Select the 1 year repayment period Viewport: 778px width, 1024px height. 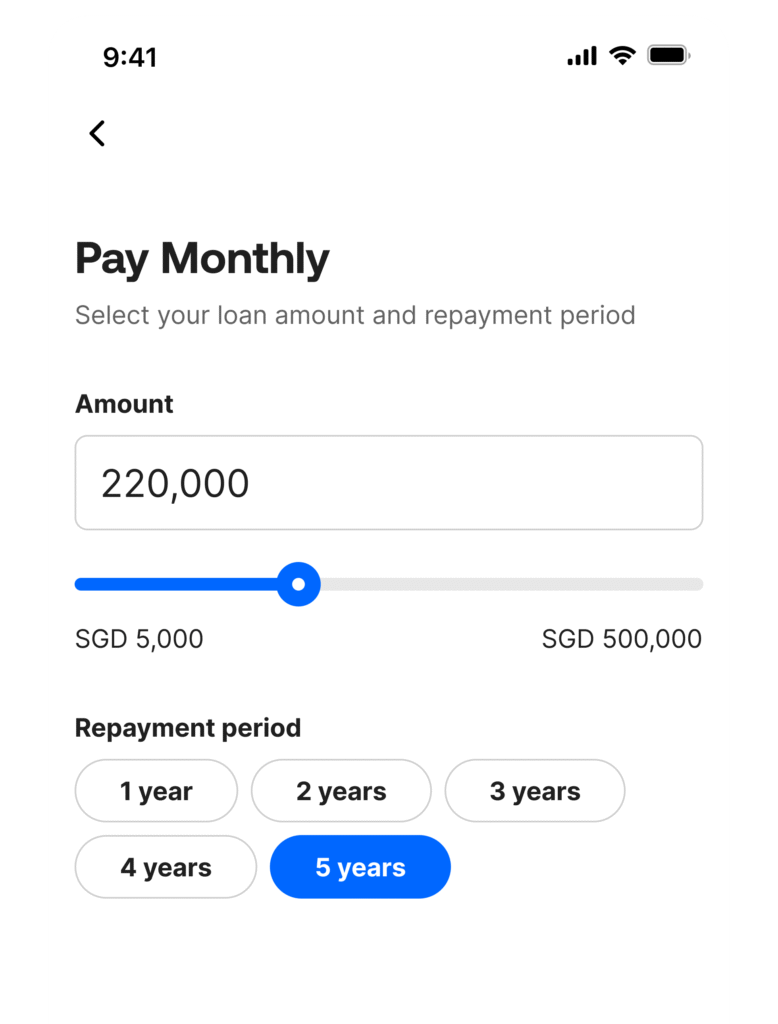(x=156, y=791)
